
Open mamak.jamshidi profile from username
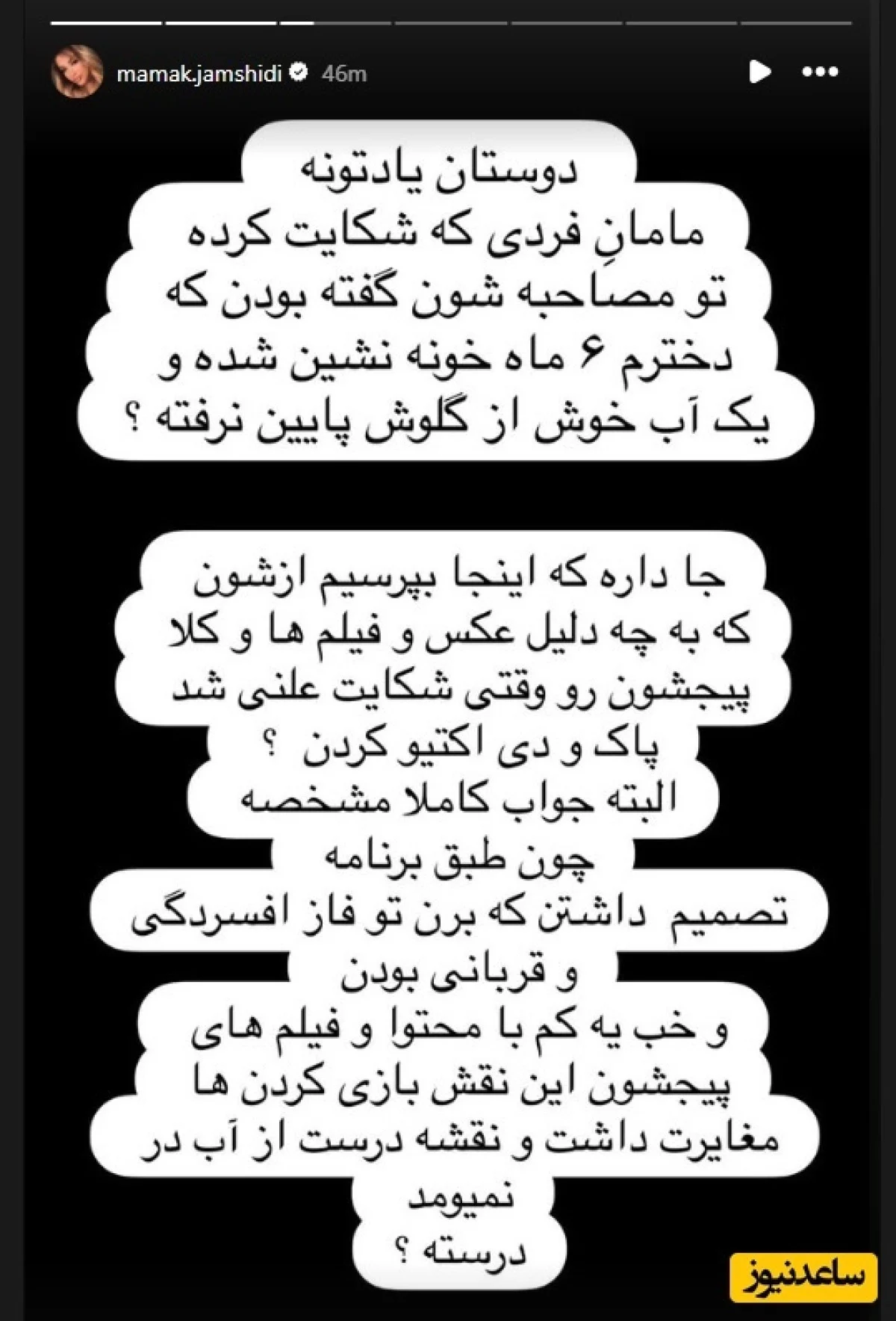[x=199, y=72]
